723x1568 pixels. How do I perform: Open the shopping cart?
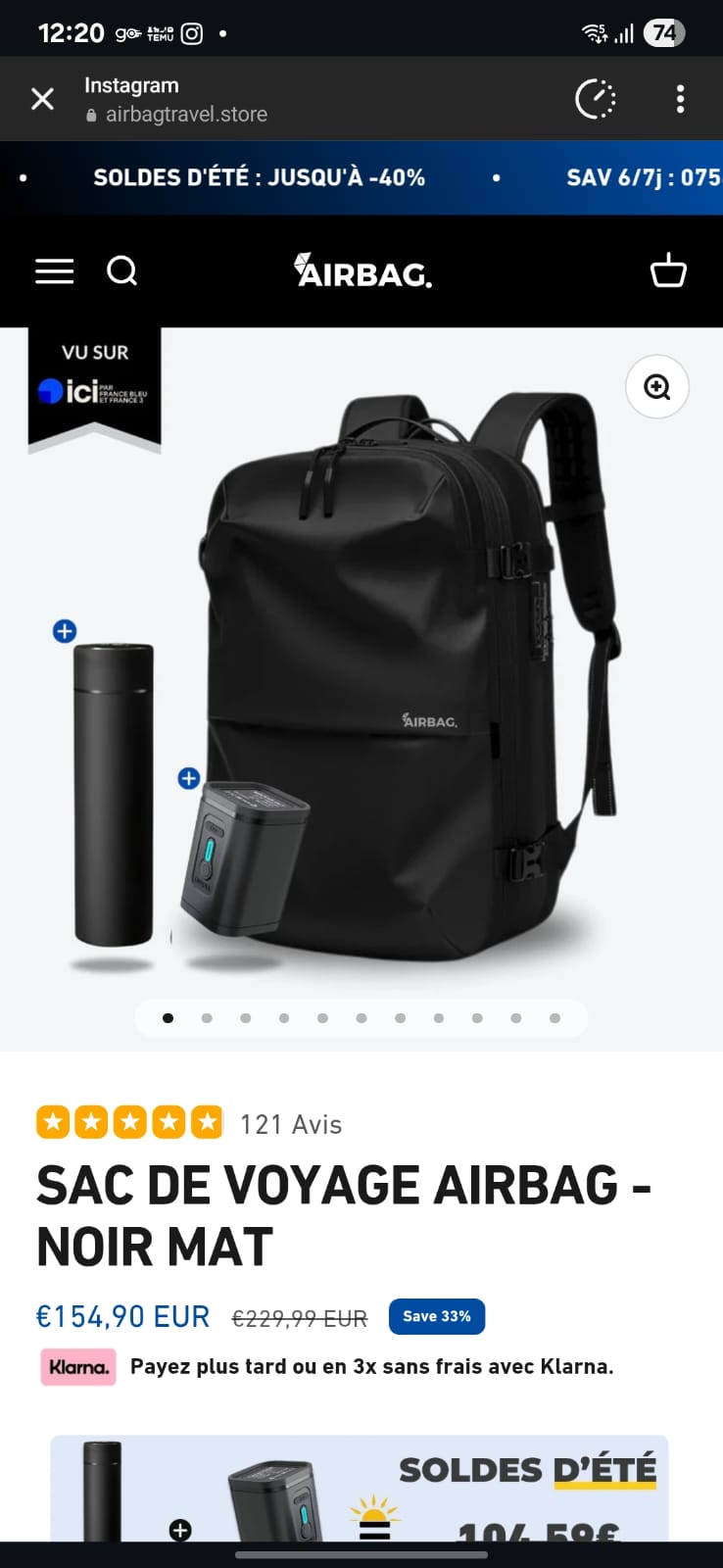point(668,271)
